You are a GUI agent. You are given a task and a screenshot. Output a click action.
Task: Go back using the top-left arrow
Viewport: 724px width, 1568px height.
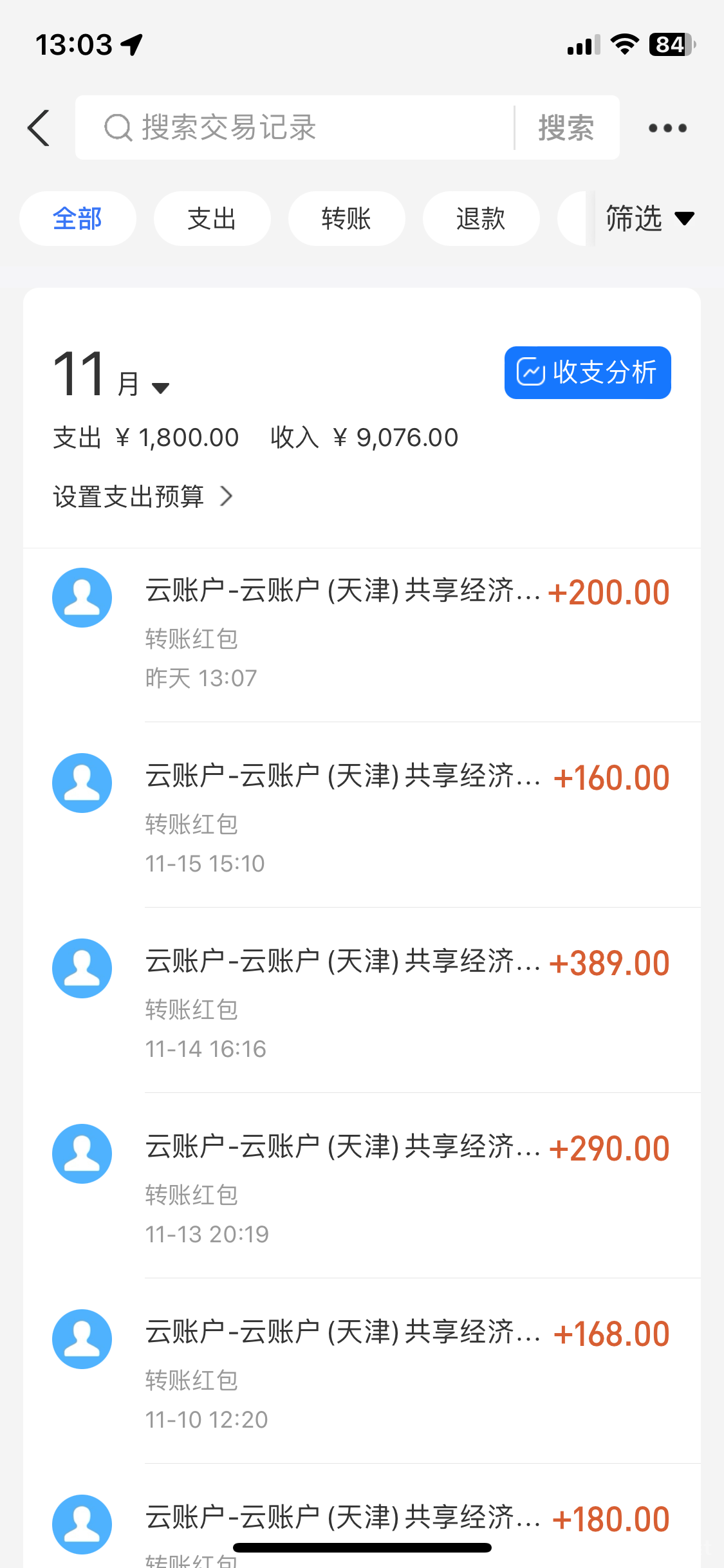pos(39,127)
